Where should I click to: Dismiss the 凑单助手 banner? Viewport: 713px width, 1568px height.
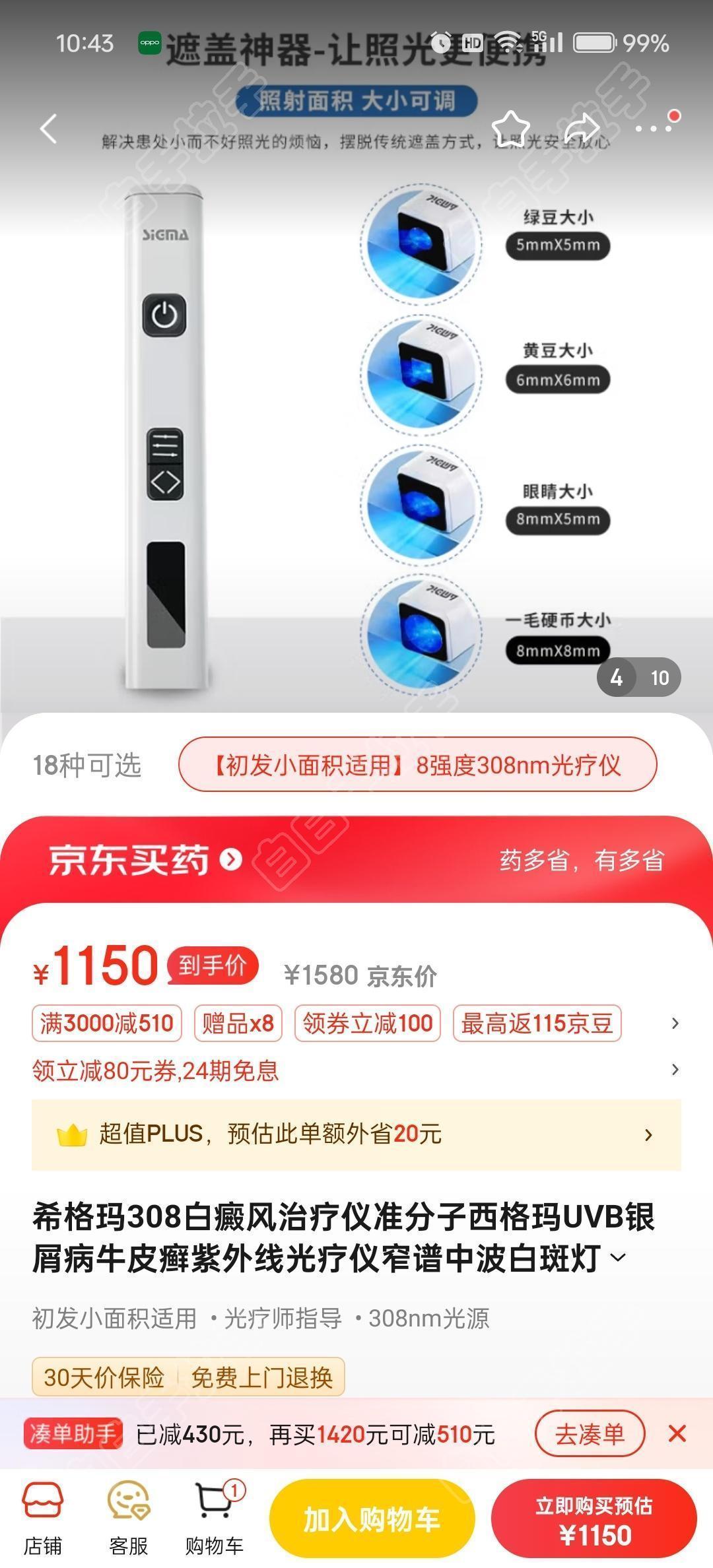[x=677, y=1434]
